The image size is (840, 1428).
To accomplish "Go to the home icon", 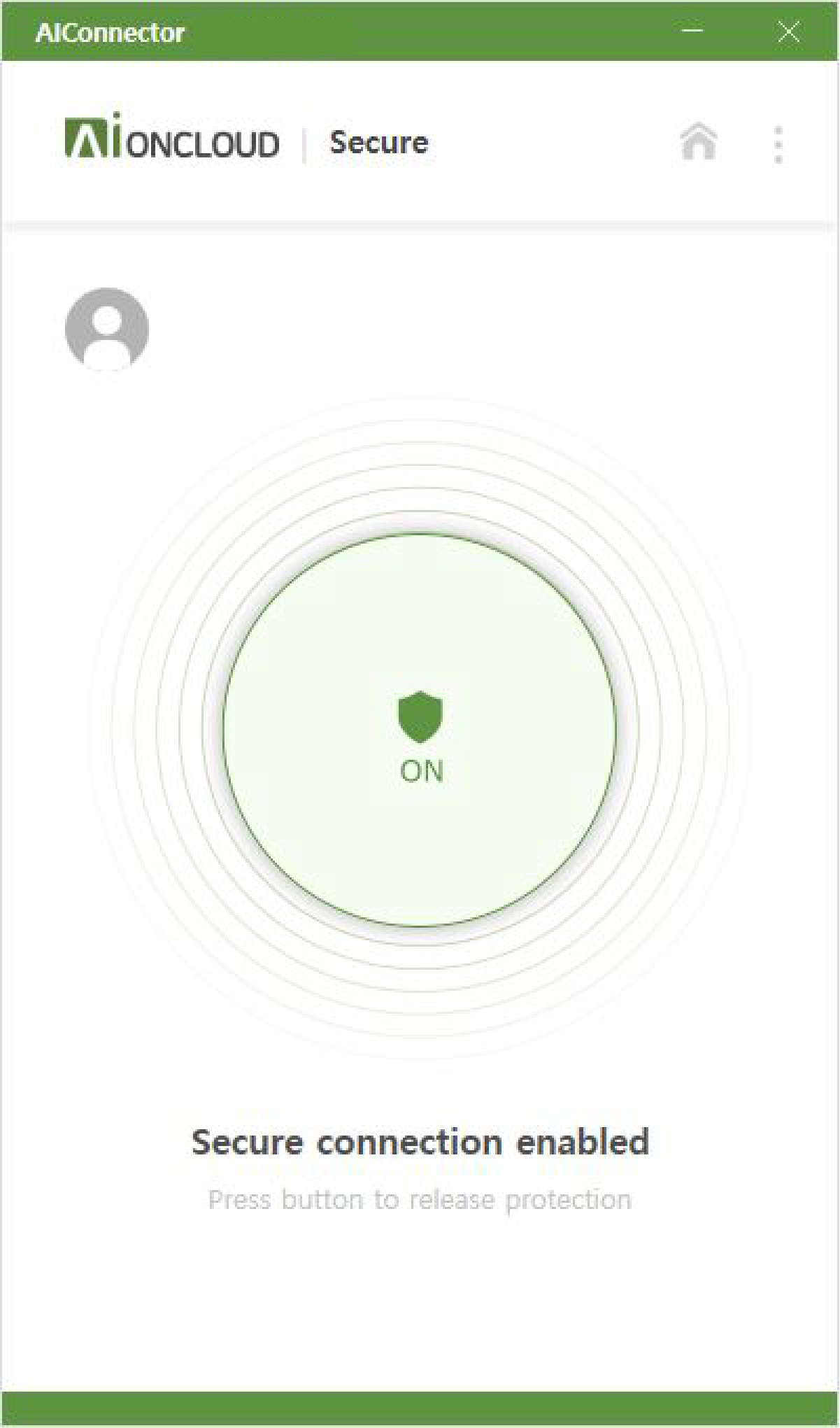I will point(698,143).
